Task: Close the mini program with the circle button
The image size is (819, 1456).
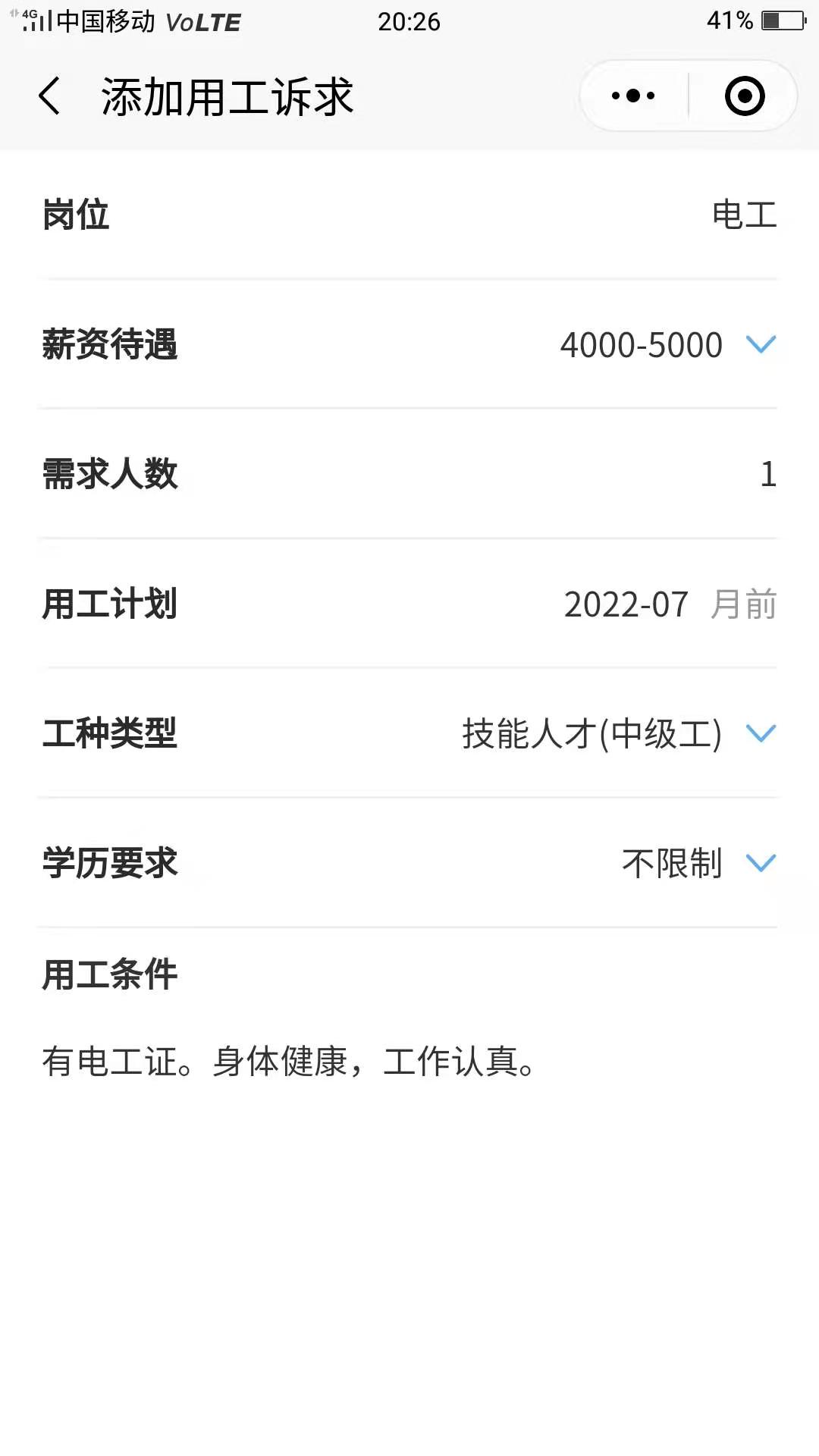Action: coord(744,96)
